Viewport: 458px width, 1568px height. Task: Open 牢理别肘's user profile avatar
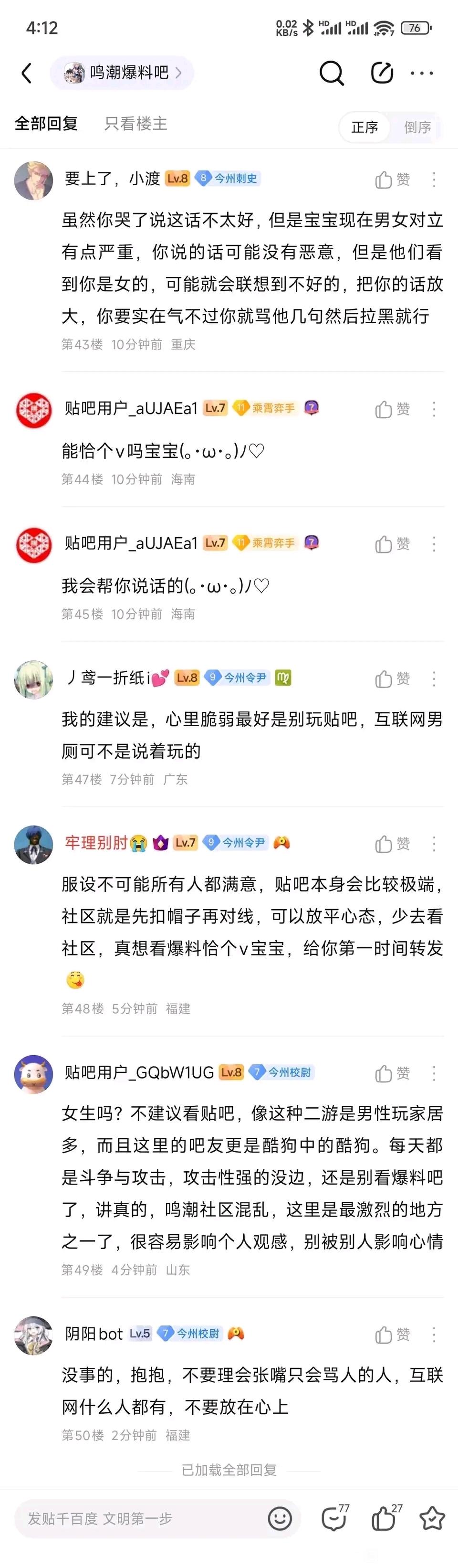click(33, 845)
